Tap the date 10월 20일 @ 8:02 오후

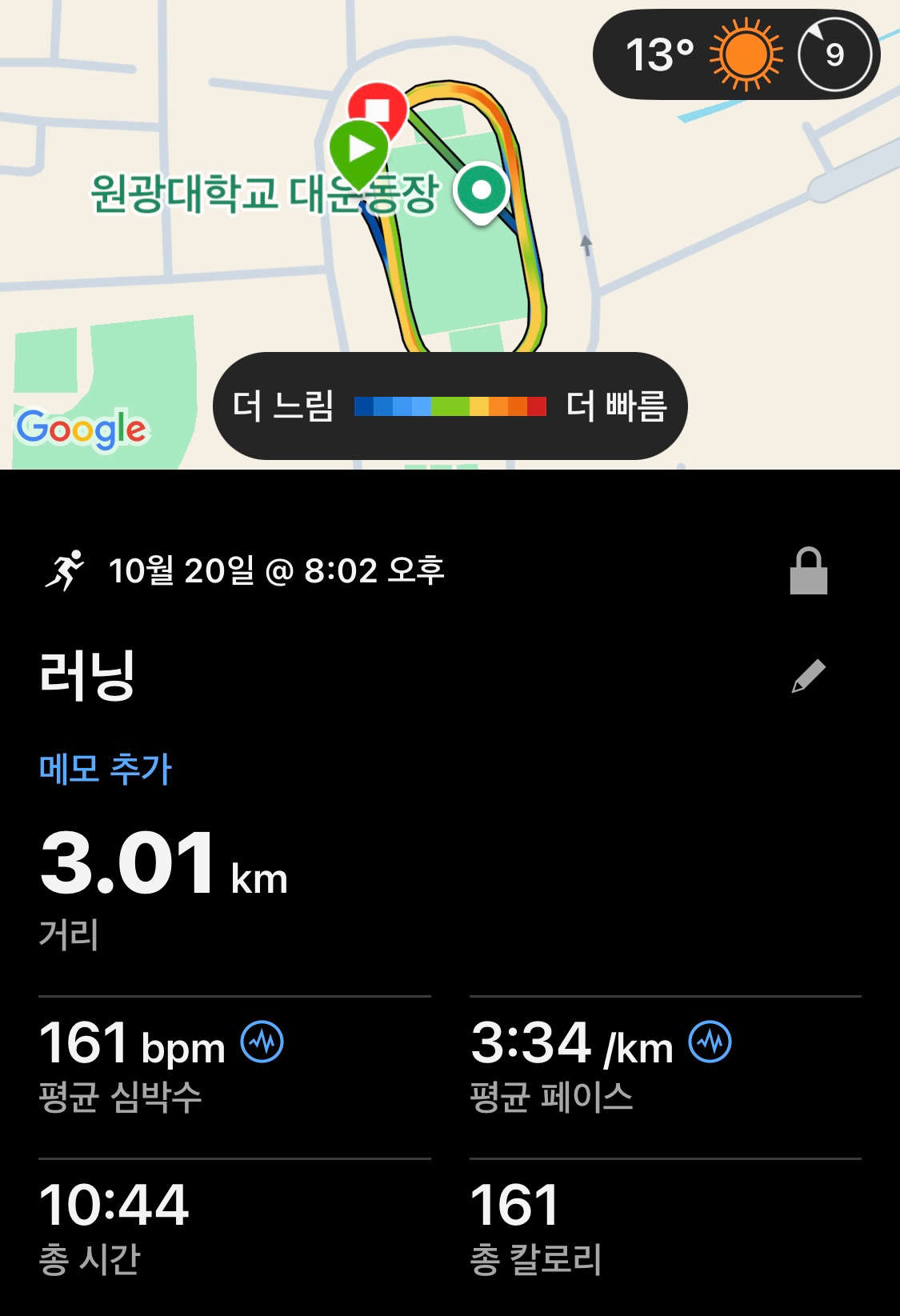(x=279, y=571)
